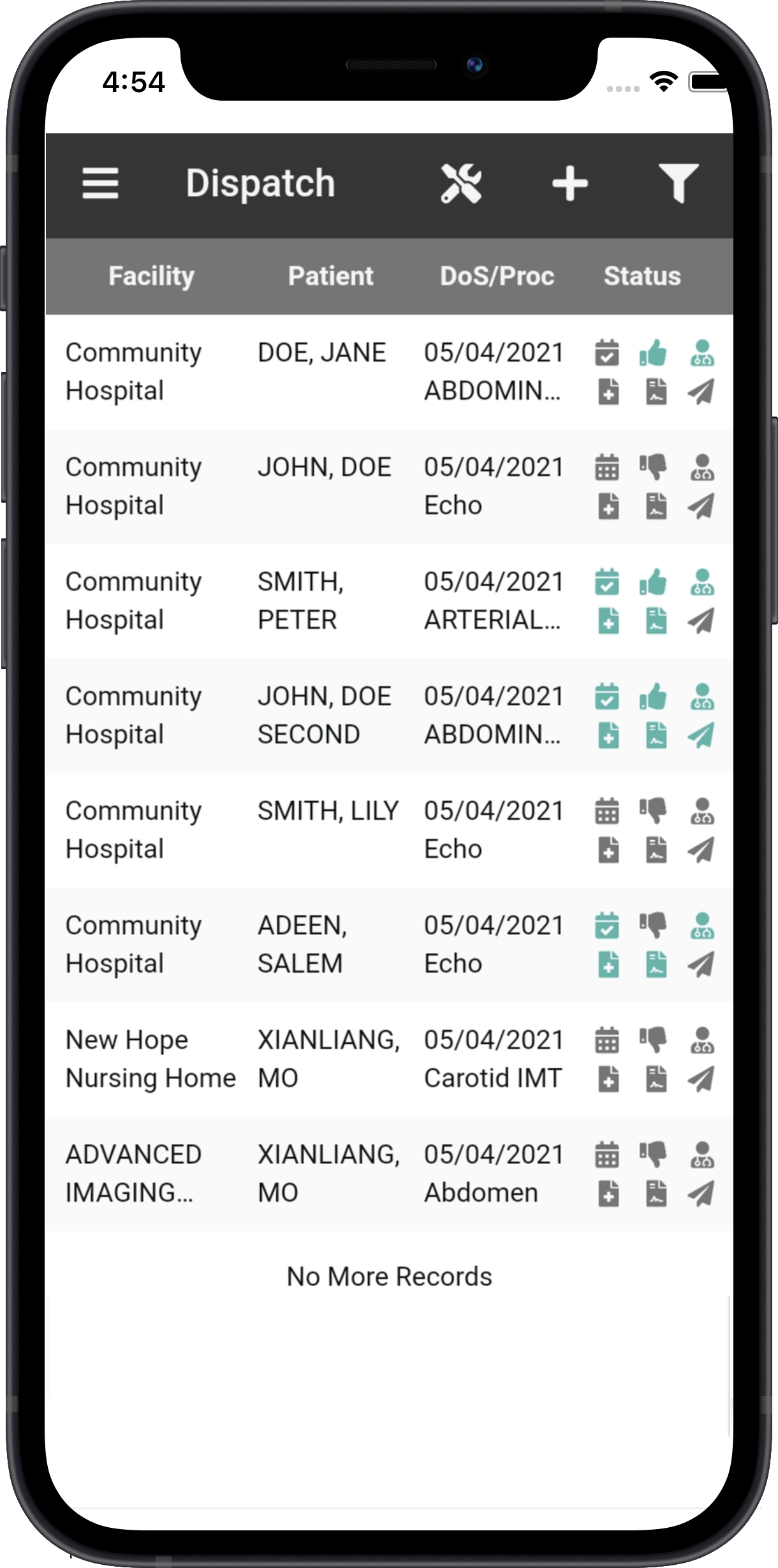Tap add-document icon for ADEEN, SALEM
This screenshot has width=778, height=1568.
(x=608, y=964)
